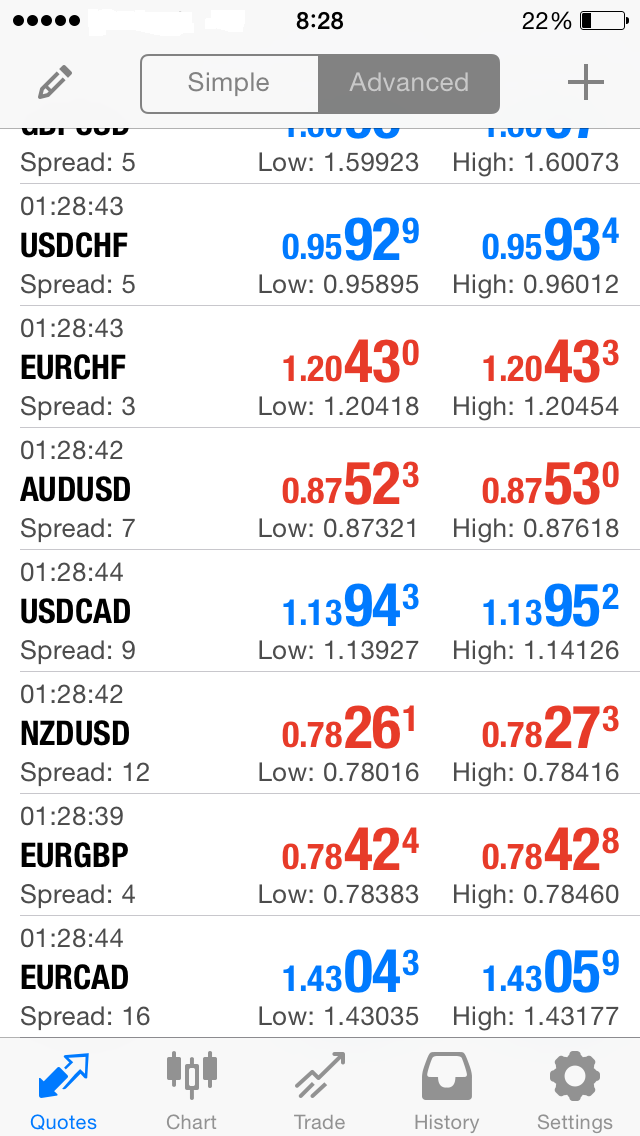This screenshot has width=640, height=1136.
Task: Select the NZDUSD quote row
Action: [320, 732]
